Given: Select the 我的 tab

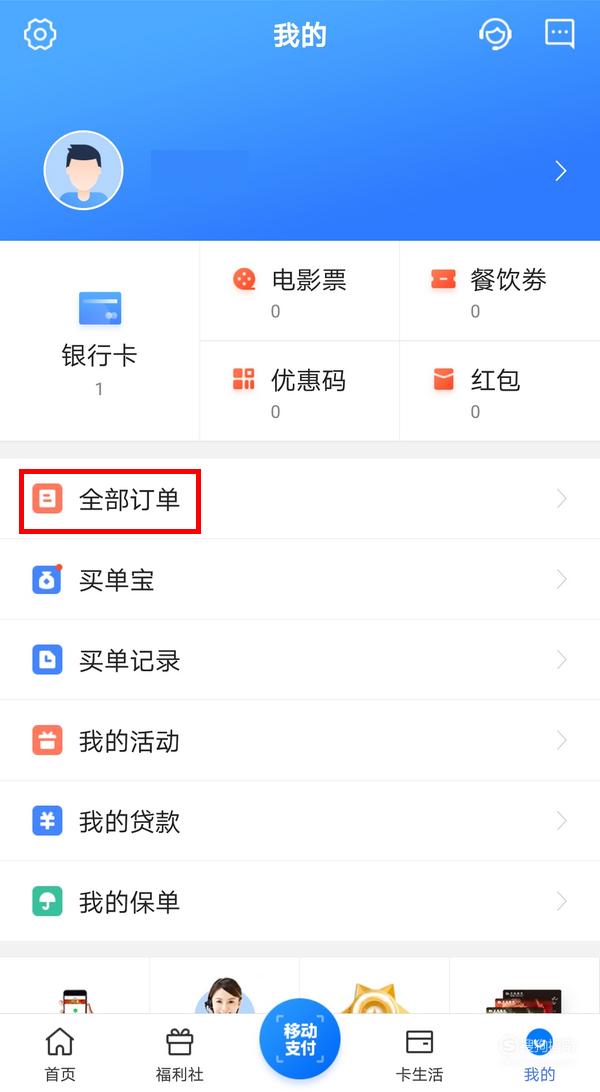Looking at the screenshot, I should 539,1054.
